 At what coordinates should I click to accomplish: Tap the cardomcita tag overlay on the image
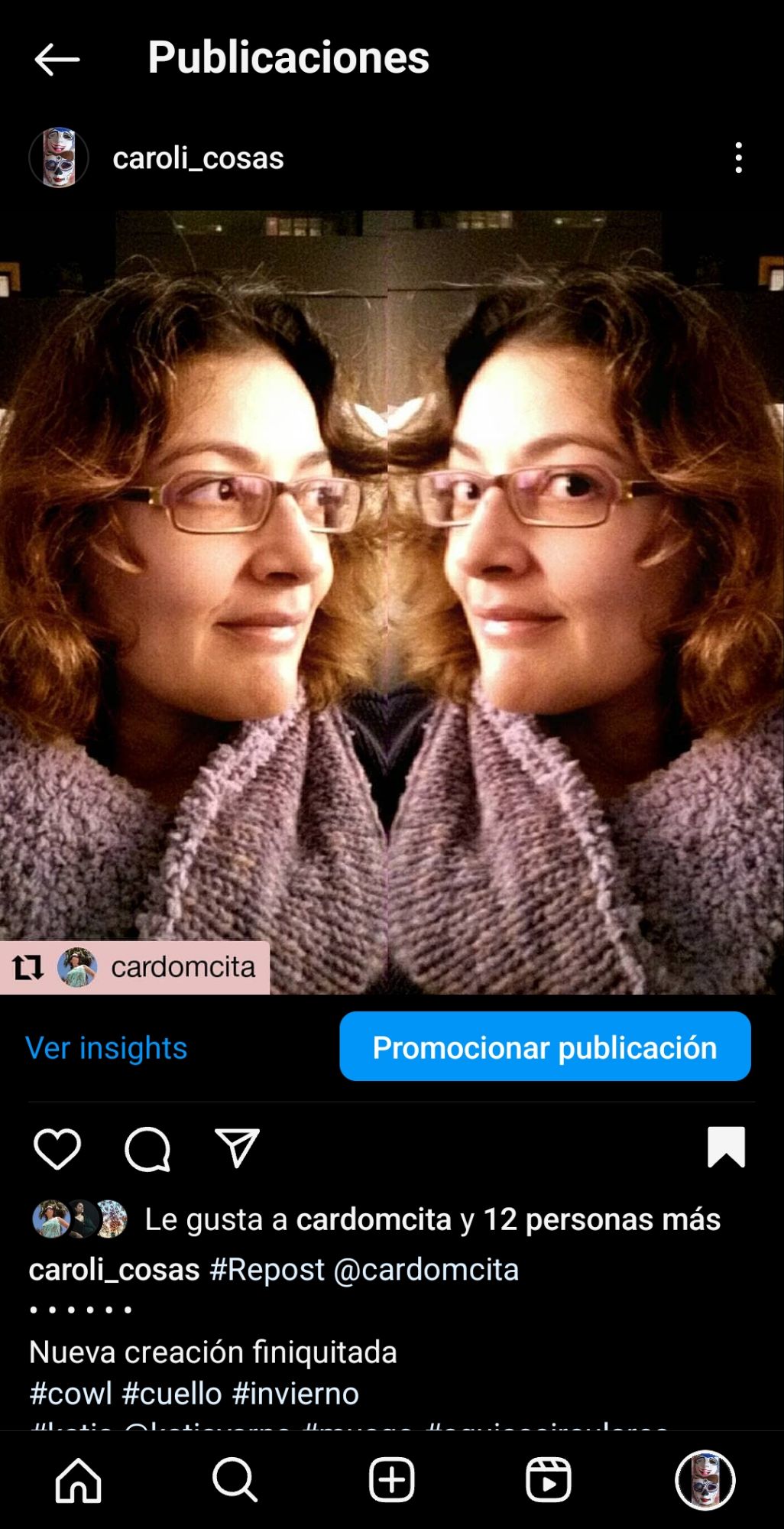pyautogui.click(x=182, y=966)
